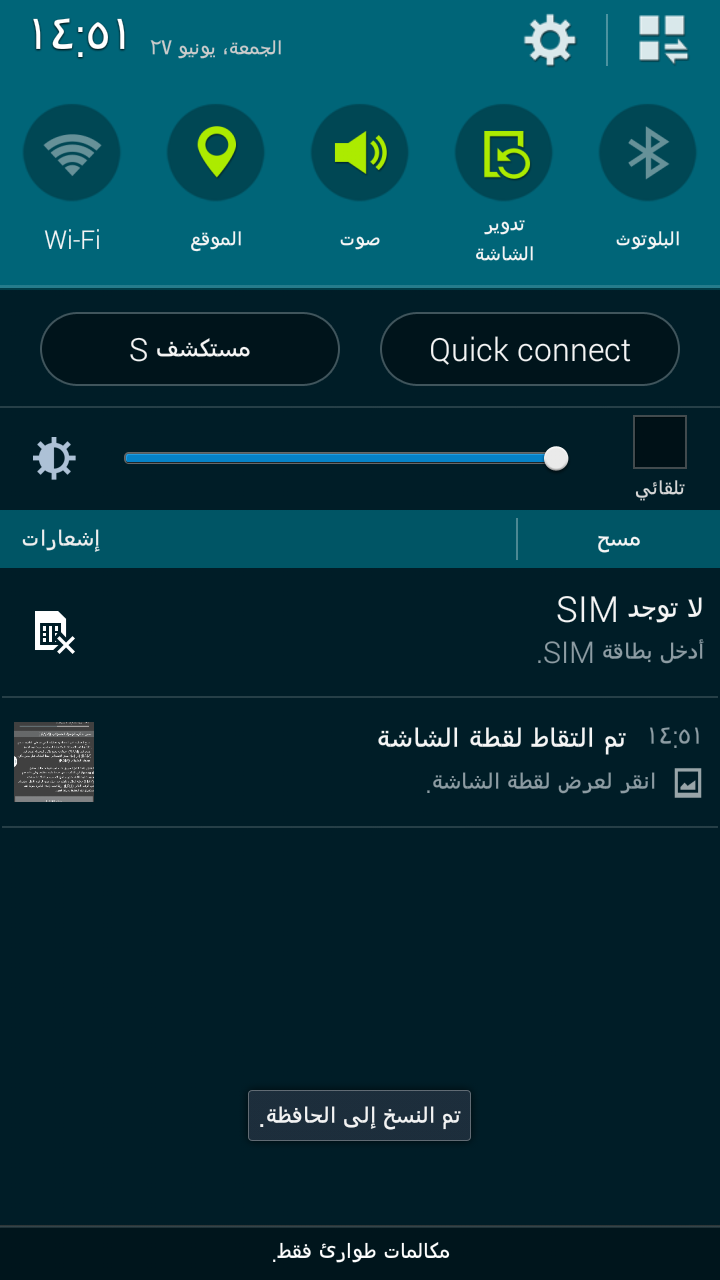720x1280 pixels.
Task: Expand the full quick settings grid
Action: (x=663, y=41)
